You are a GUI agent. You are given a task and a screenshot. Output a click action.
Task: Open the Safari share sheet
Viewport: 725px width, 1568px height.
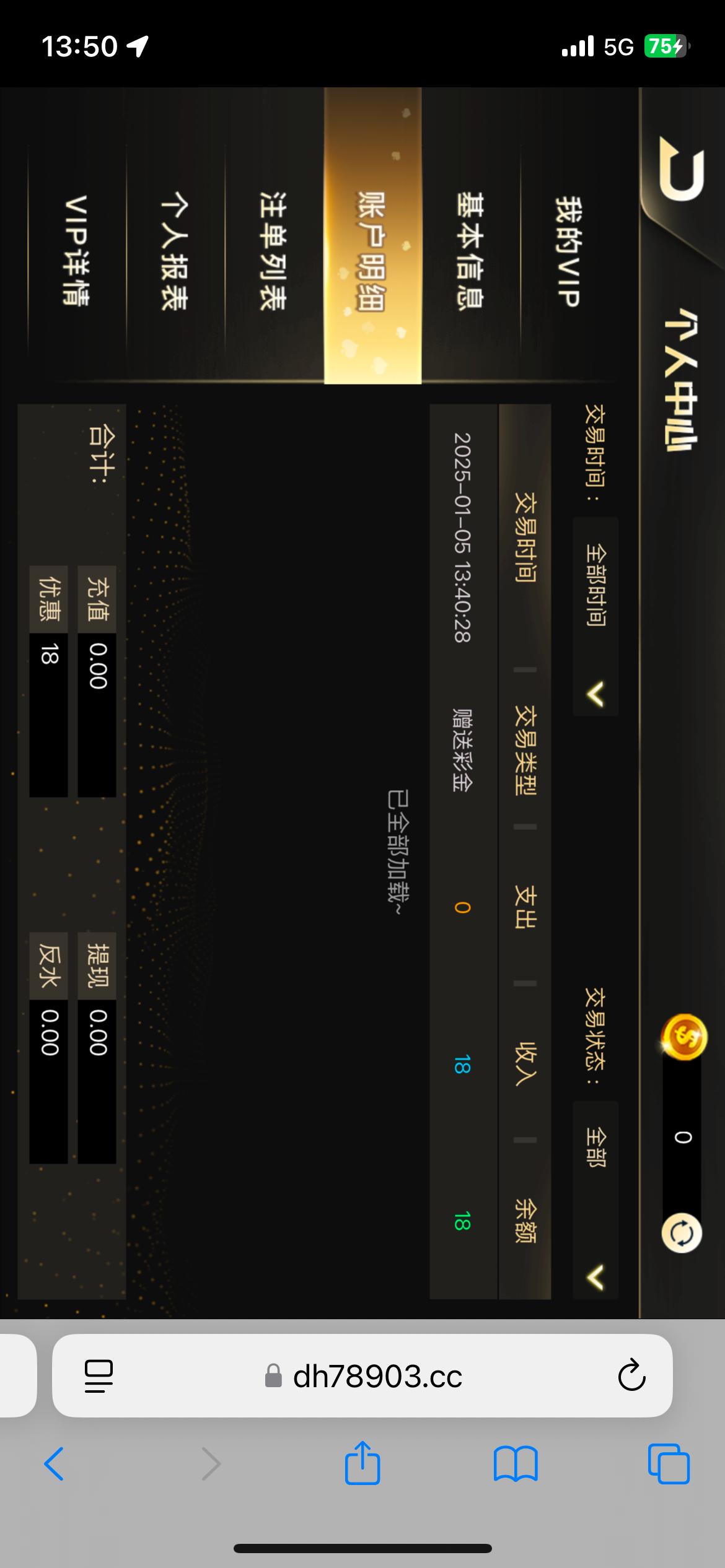(362, 1463)
